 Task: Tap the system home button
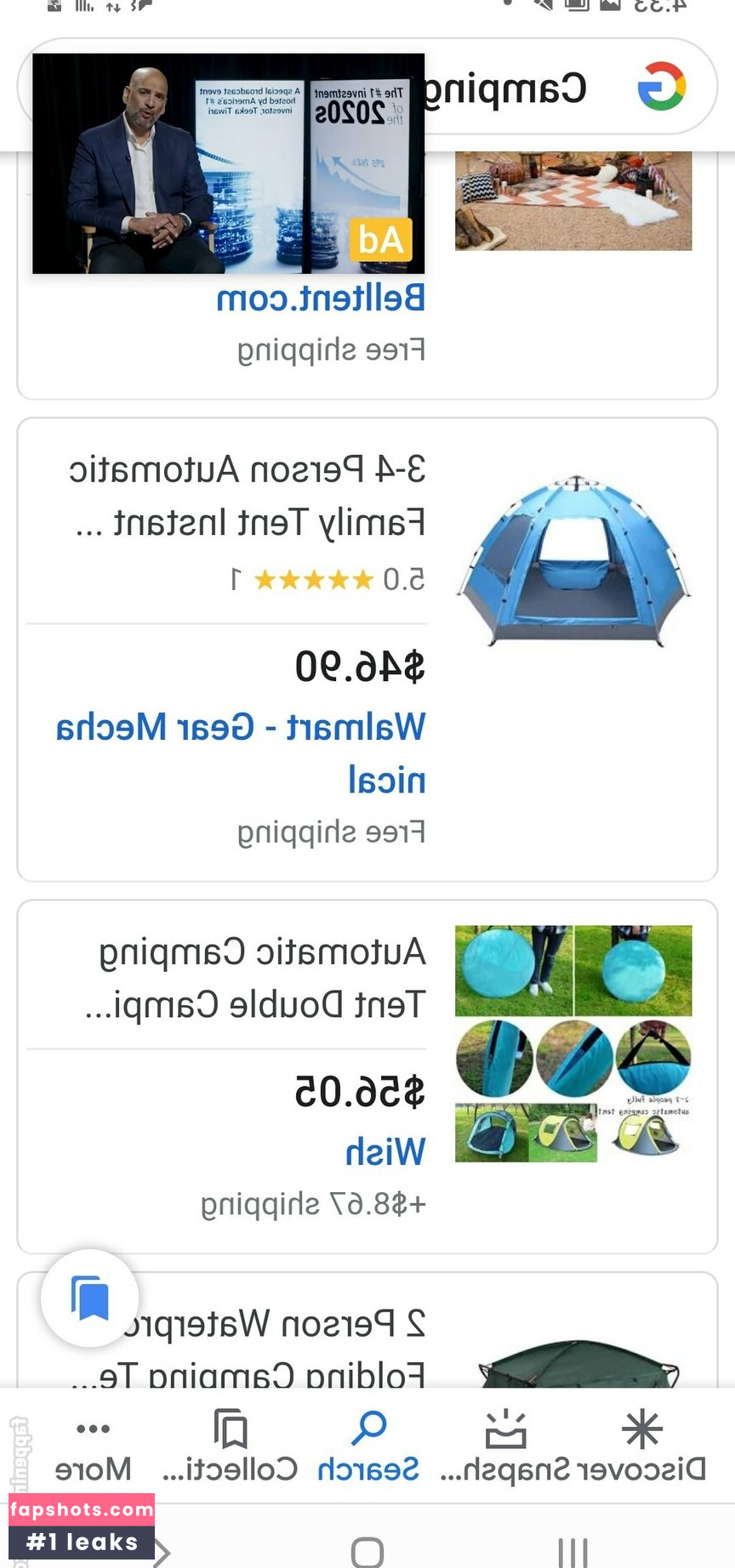click(367, 1552)
